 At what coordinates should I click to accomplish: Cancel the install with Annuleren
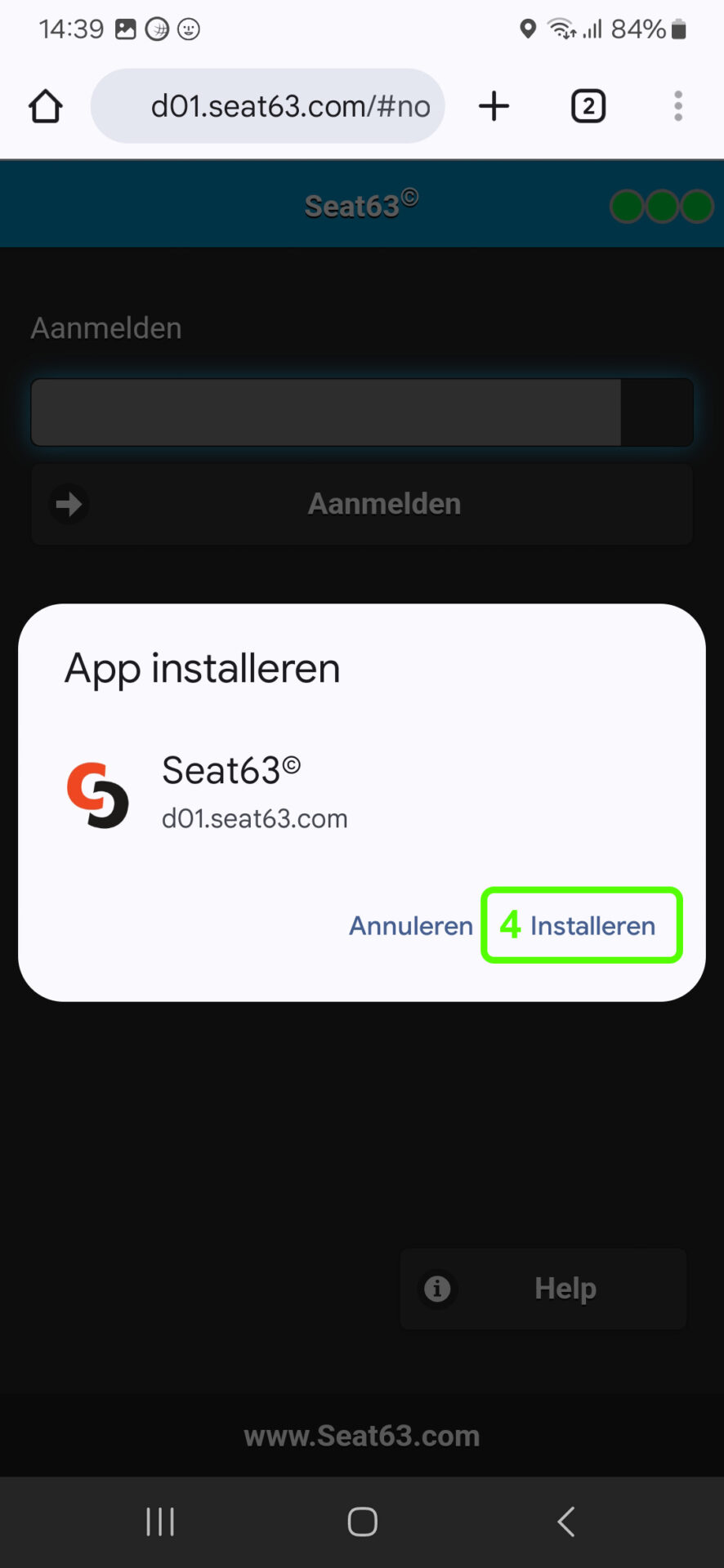coord(411,925)
